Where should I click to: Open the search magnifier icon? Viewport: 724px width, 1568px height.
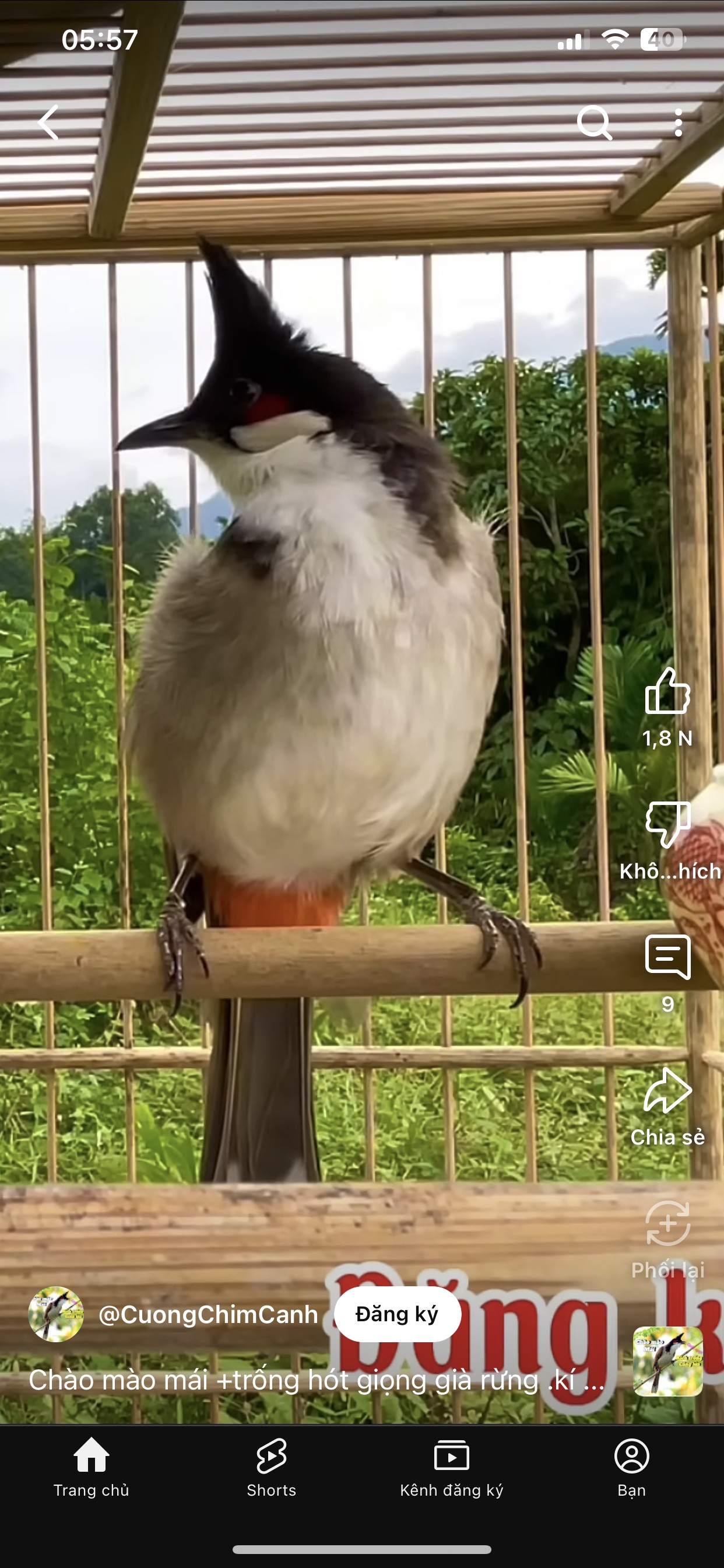pos(595,123)
